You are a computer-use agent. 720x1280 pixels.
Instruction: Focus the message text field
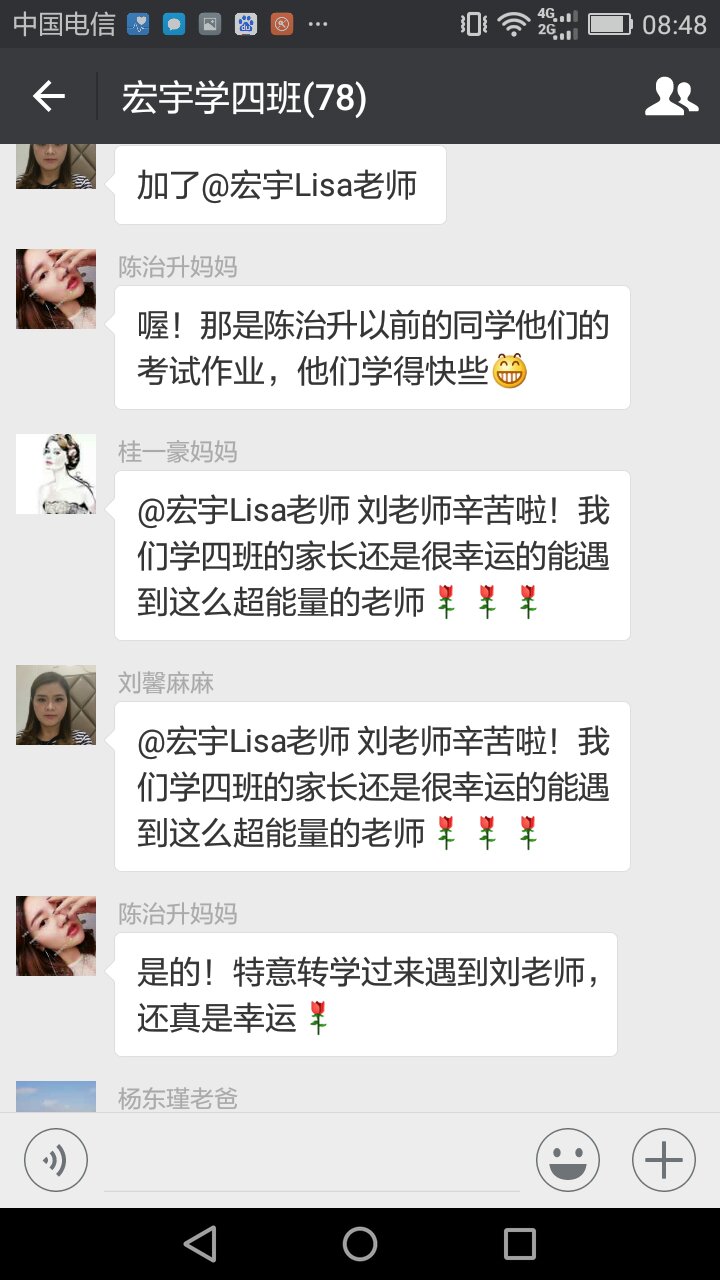click(312, 1161)
